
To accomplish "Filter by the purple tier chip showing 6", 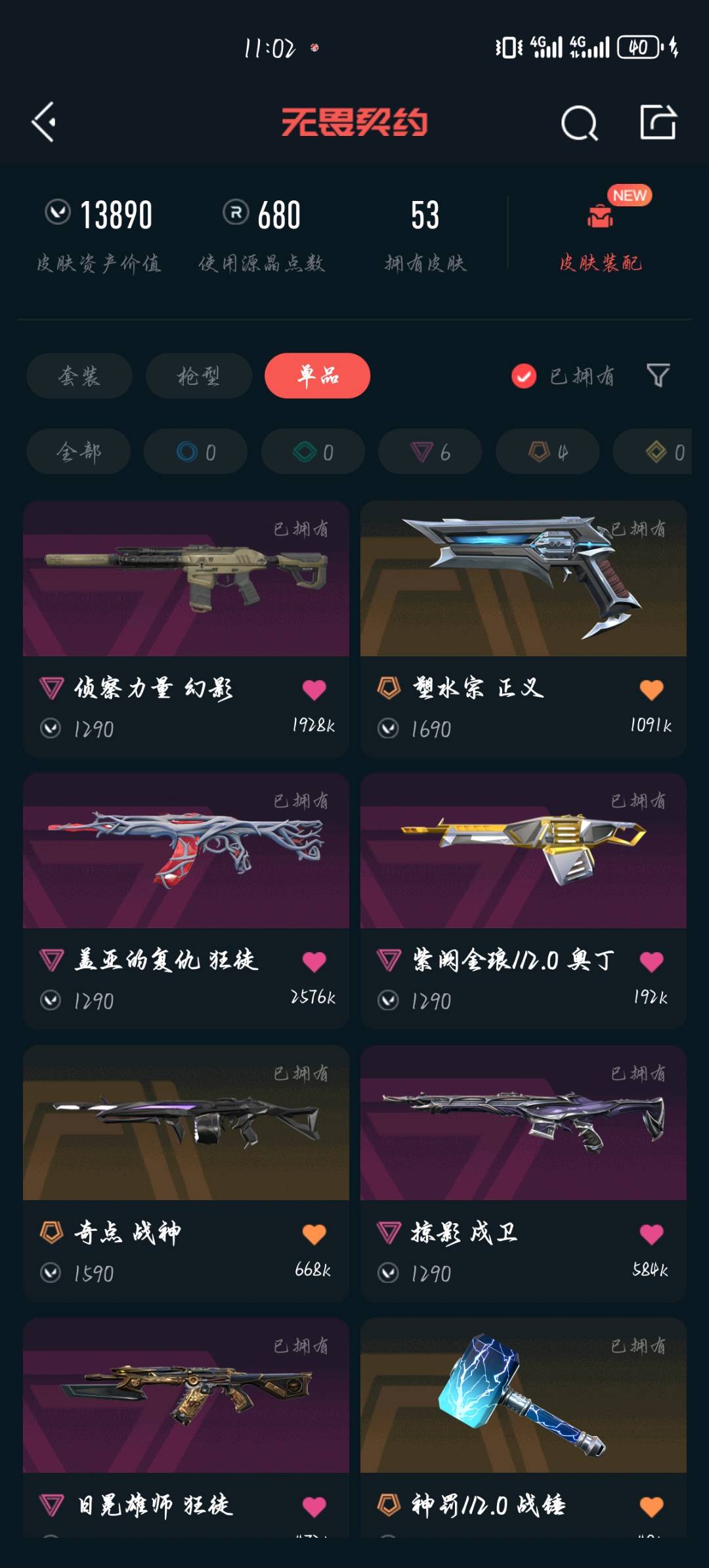I will (x=430, y=452).
